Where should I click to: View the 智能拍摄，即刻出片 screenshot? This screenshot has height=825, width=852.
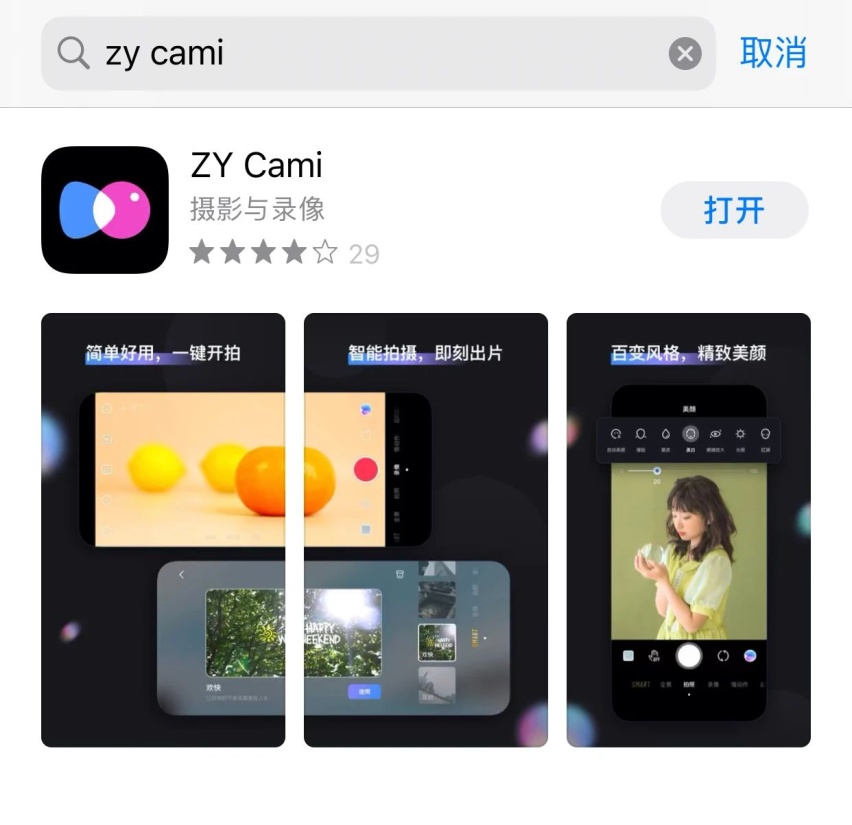tap(426, 530)
